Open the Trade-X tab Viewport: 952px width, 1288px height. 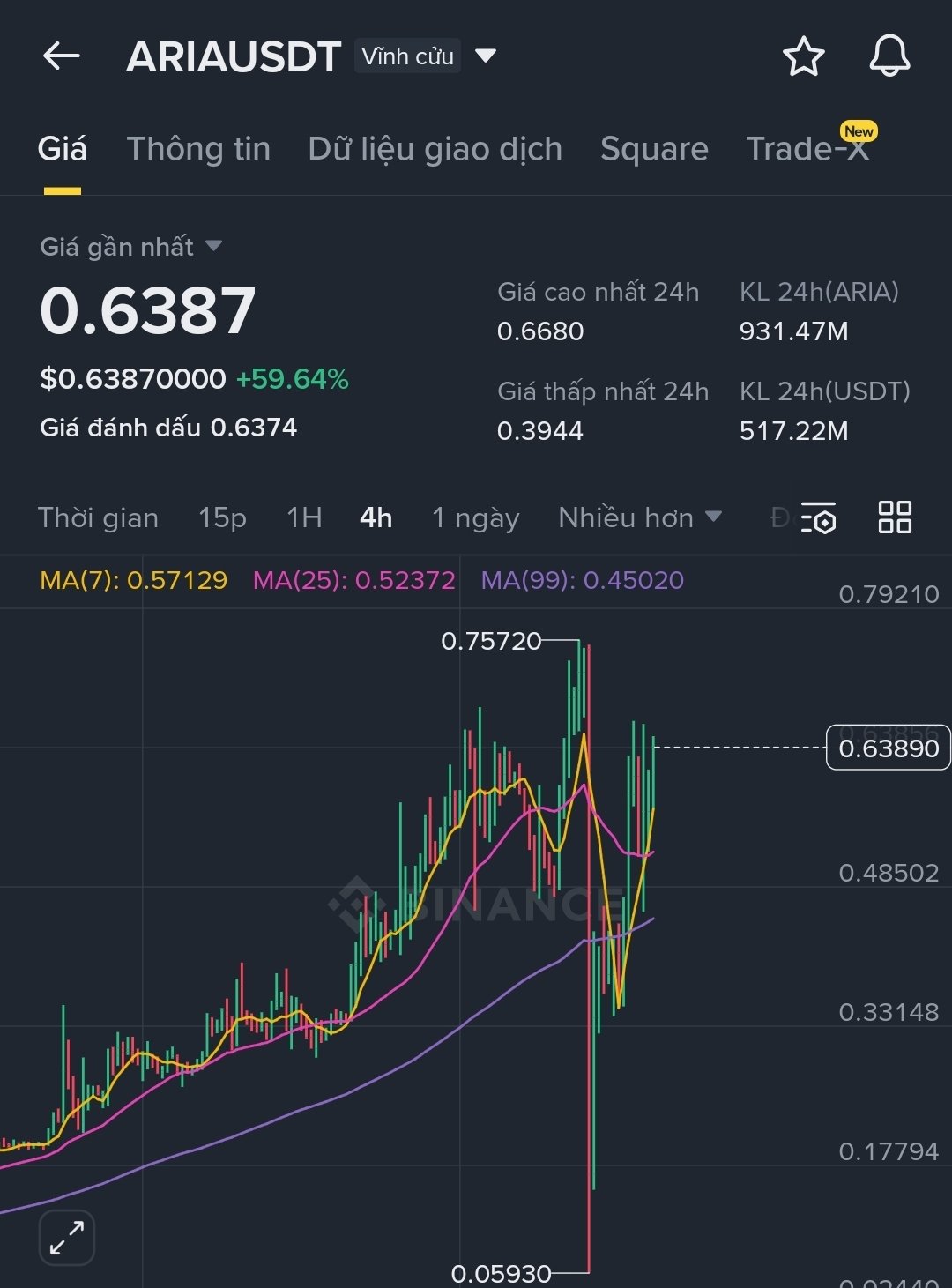(x=807, y=149)
